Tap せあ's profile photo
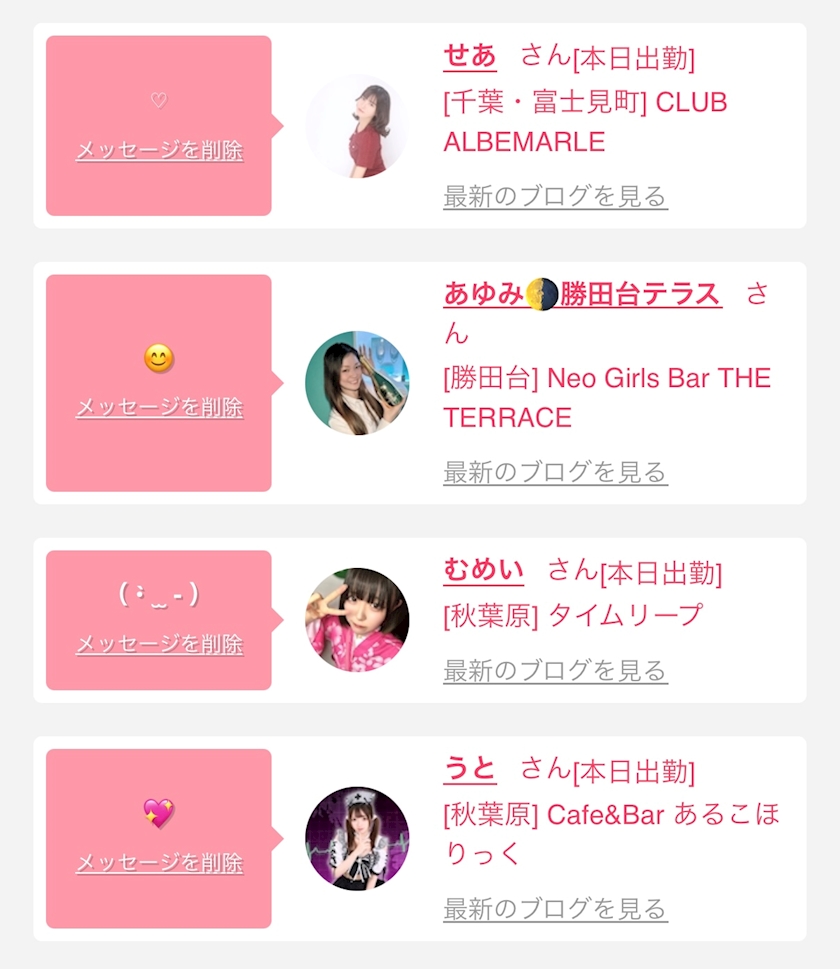Viewport: 840px width, 969px height. pyautogui.click(x=357, y=126)
